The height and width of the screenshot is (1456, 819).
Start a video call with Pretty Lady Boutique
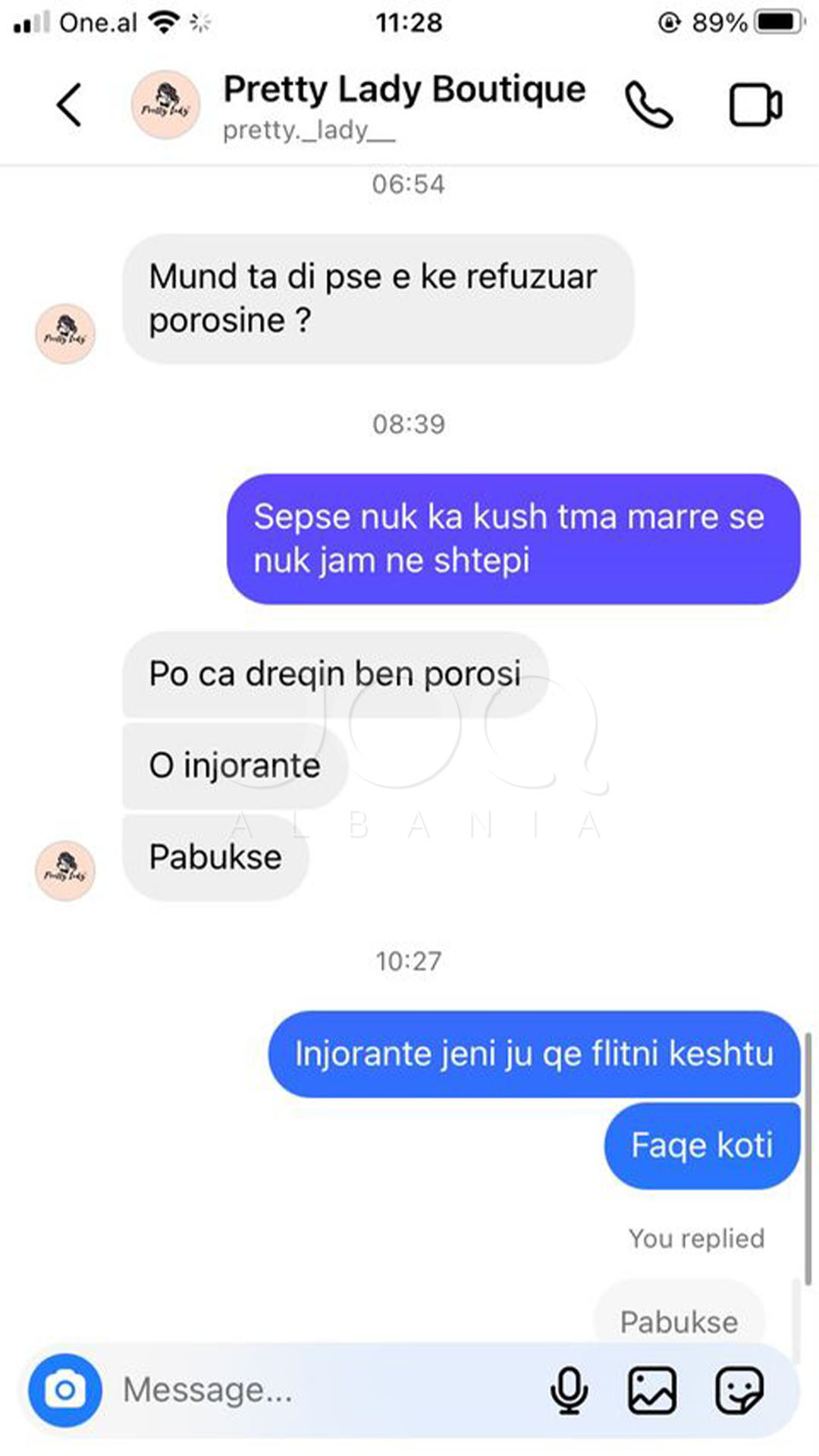755,105
